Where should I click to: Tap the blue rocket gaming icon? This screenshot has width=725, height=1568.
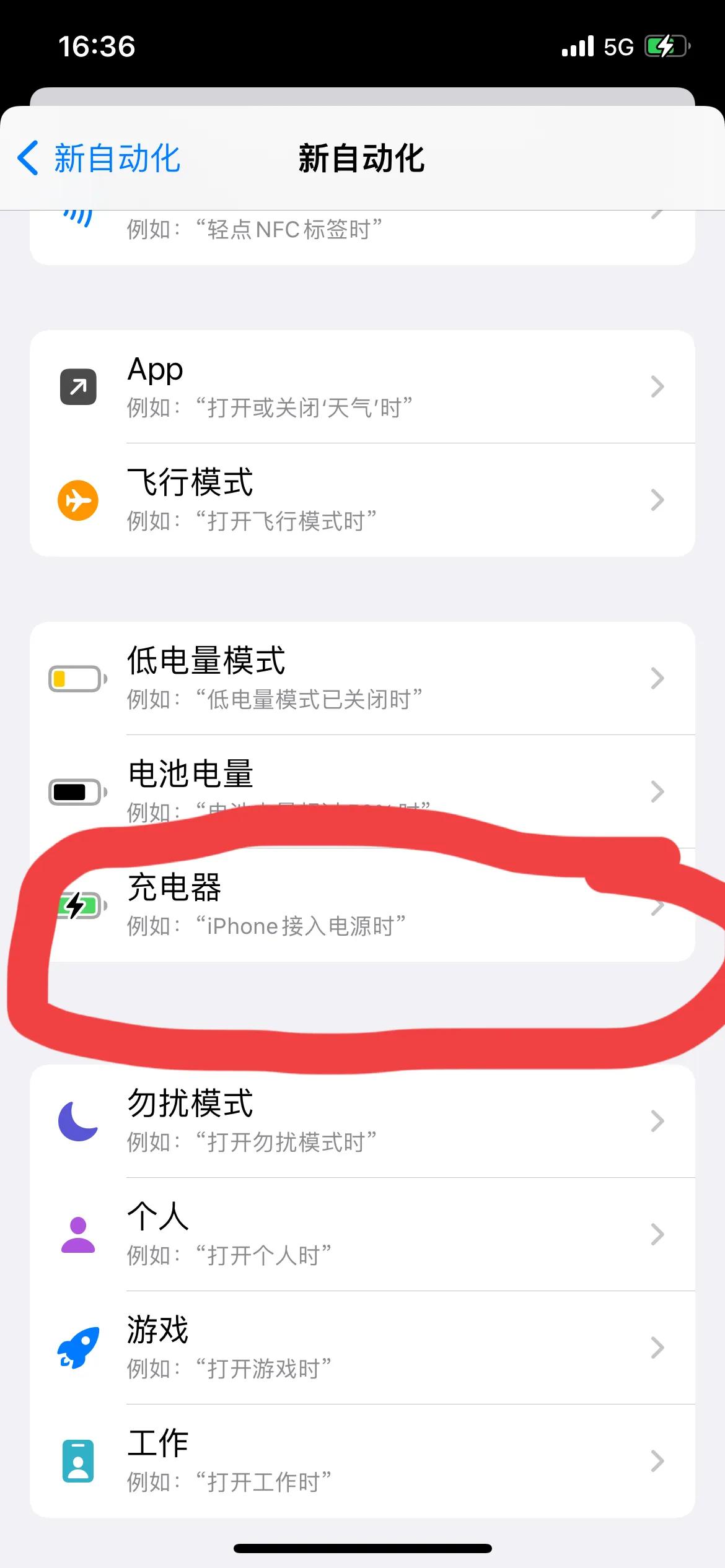(x=78, y=1348)
